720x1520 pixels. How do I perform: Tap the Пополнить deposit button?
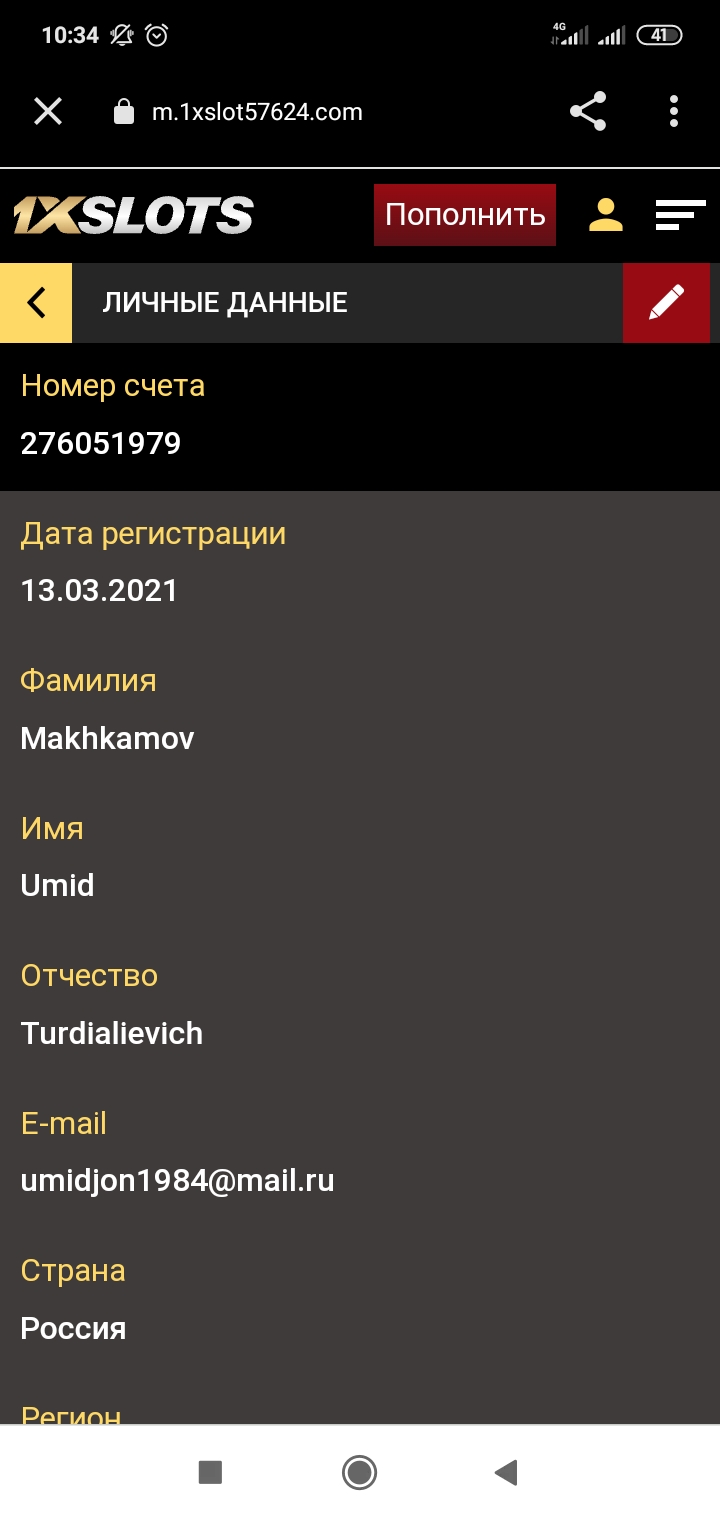click(x=465, y=215)
